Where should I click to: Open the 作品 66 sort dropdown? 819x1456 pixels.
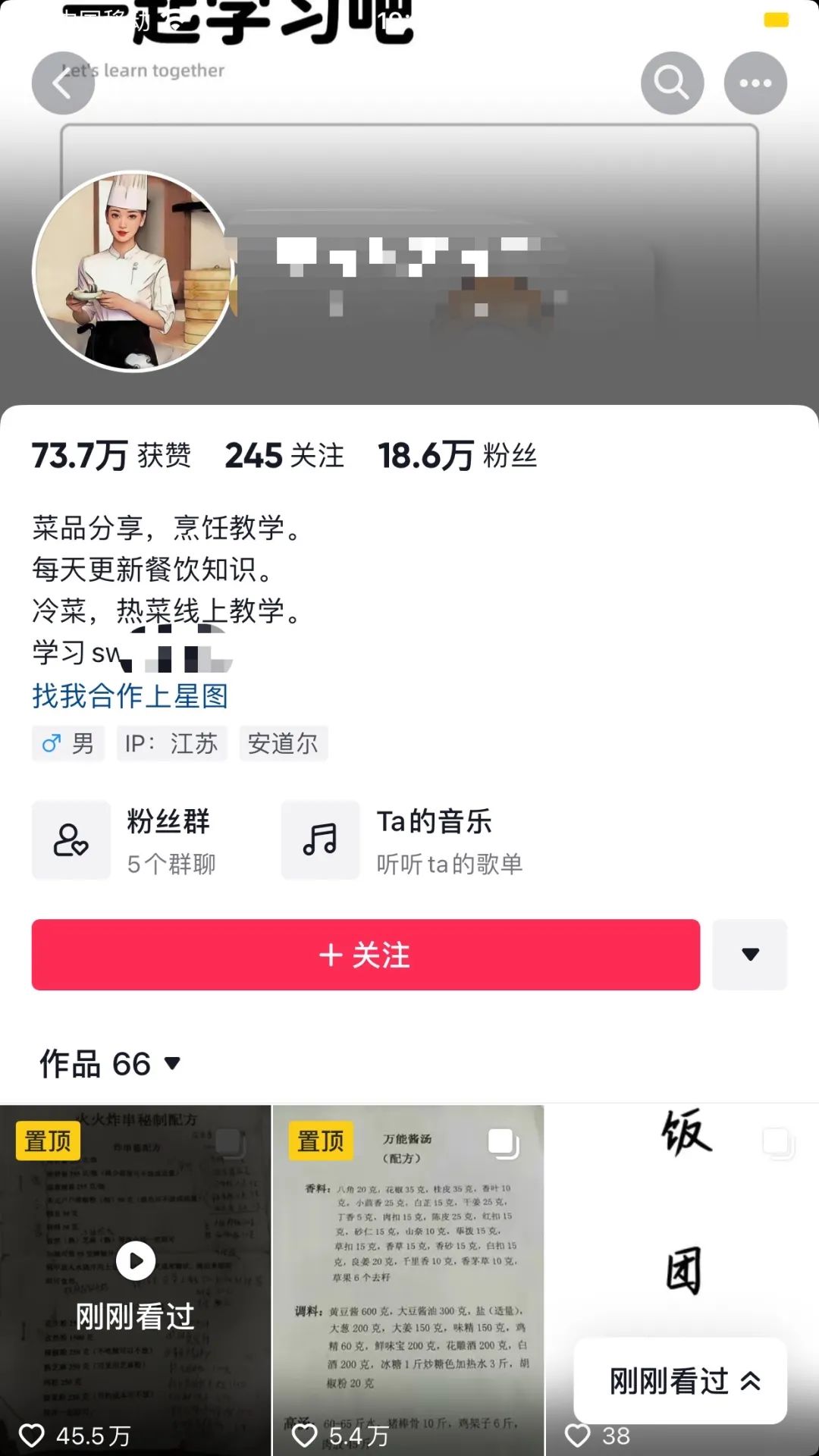tap(111, 1064)
